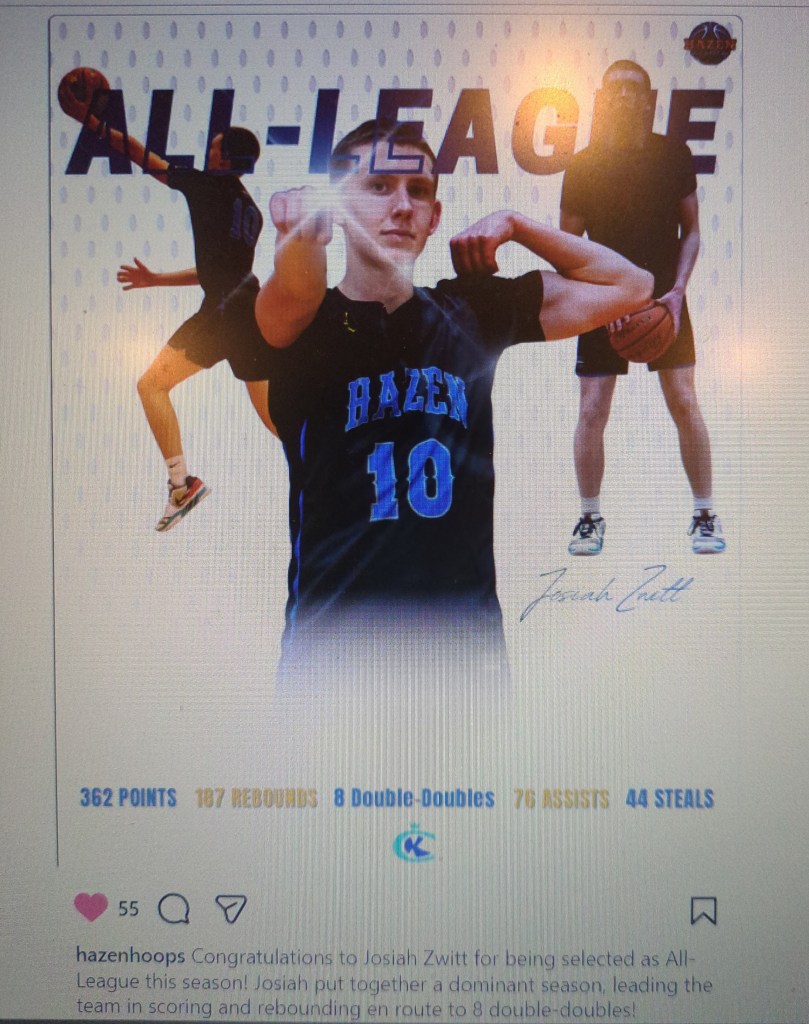809x1024 pixels.
Task: Share the All-League post via direct message
Action: 231,908
